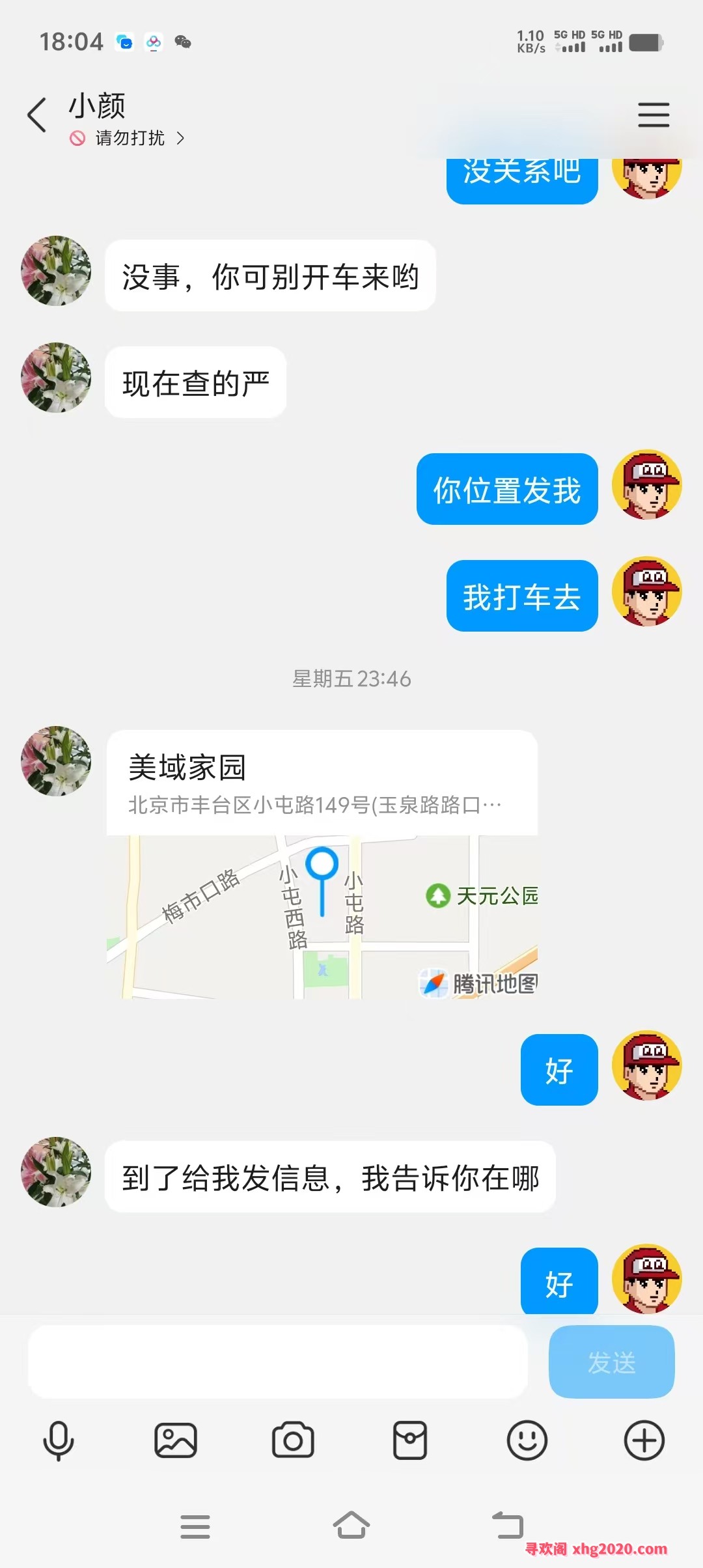Screen dimensions: 703x1568
Task: Open the 请勿打扰 status details
Action: (129, 138)
